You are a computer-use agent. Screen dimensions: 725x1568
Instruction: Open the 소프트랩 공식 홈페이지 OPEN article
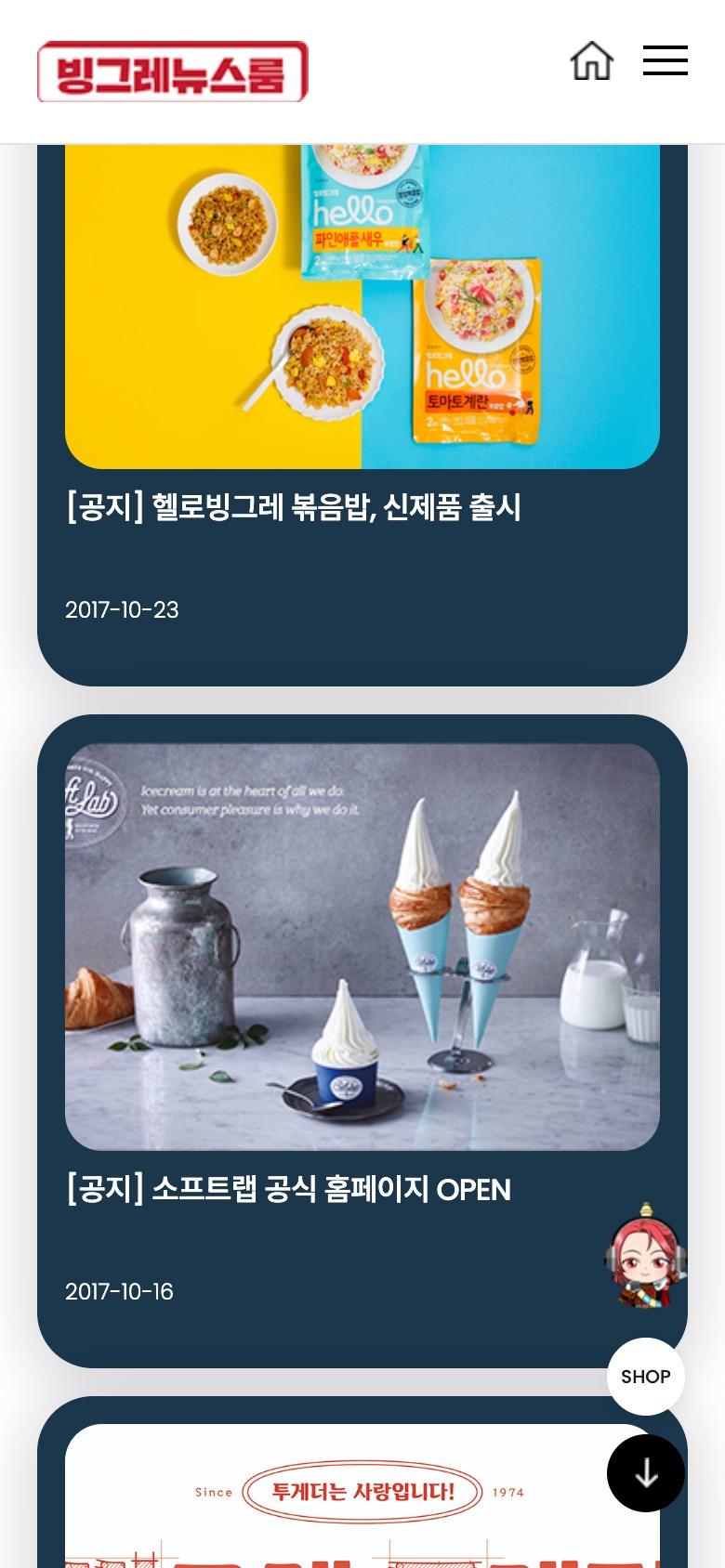coord(288,1189)
